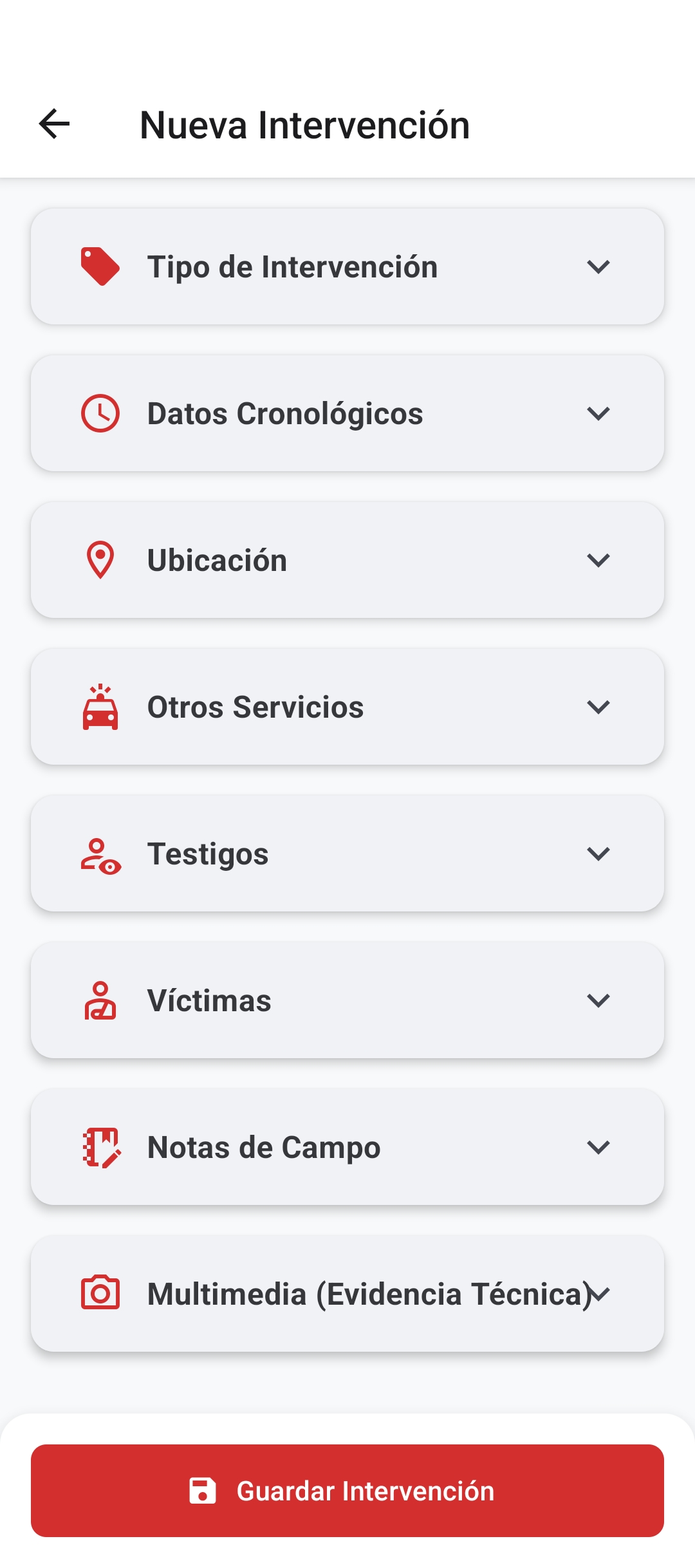Expand the Otros Servicios panel

click(x=599, y=706)
